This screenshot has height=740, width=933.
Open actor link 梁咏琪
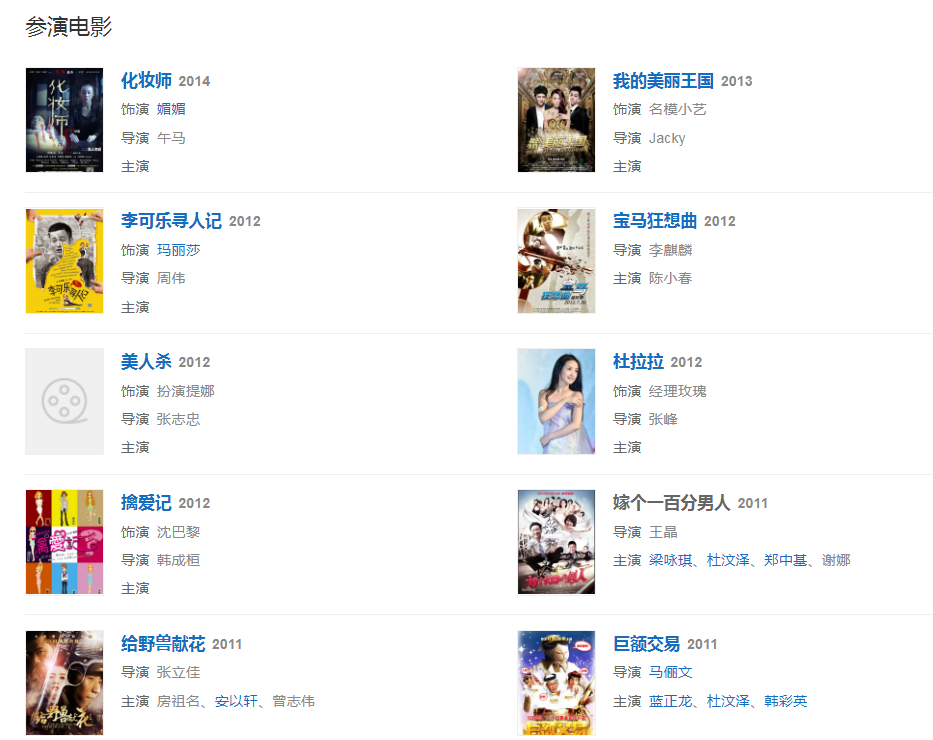click(x=670, y=560)
